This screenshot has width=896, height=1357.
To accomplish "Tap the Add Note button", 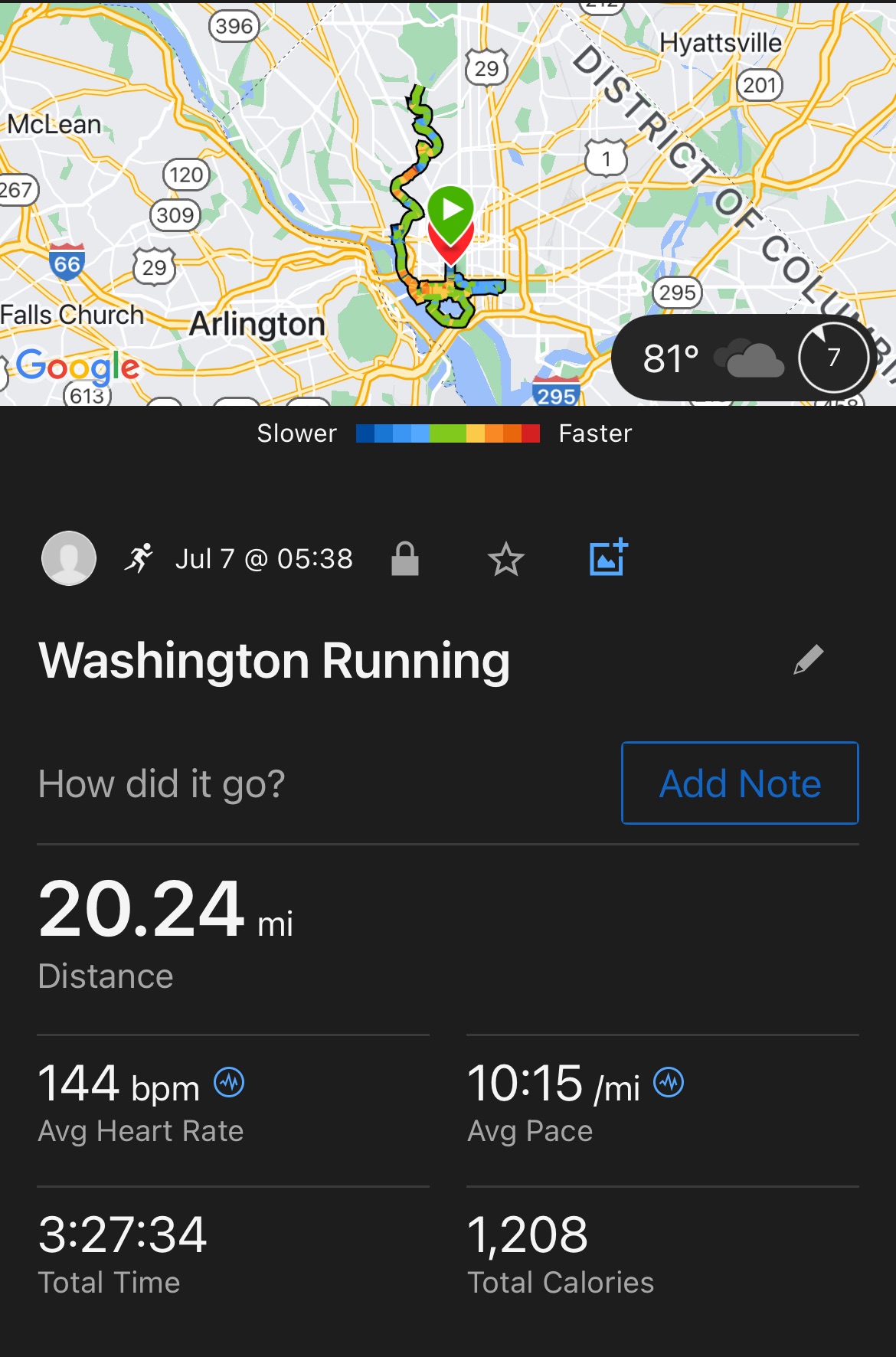I will pyautogui.click(x=740, y=783).
